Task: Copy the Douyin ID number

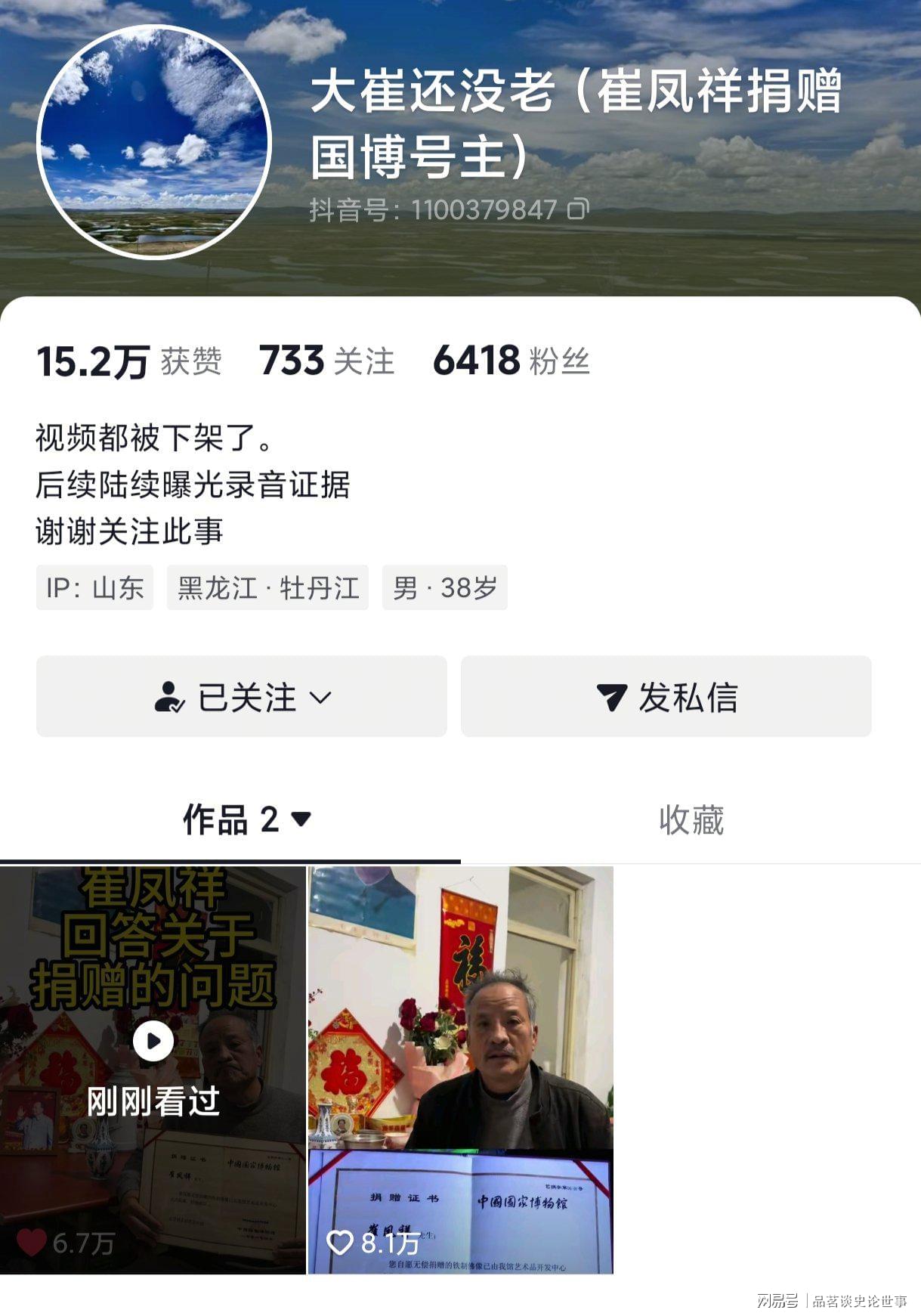Action: click(578, 209)
